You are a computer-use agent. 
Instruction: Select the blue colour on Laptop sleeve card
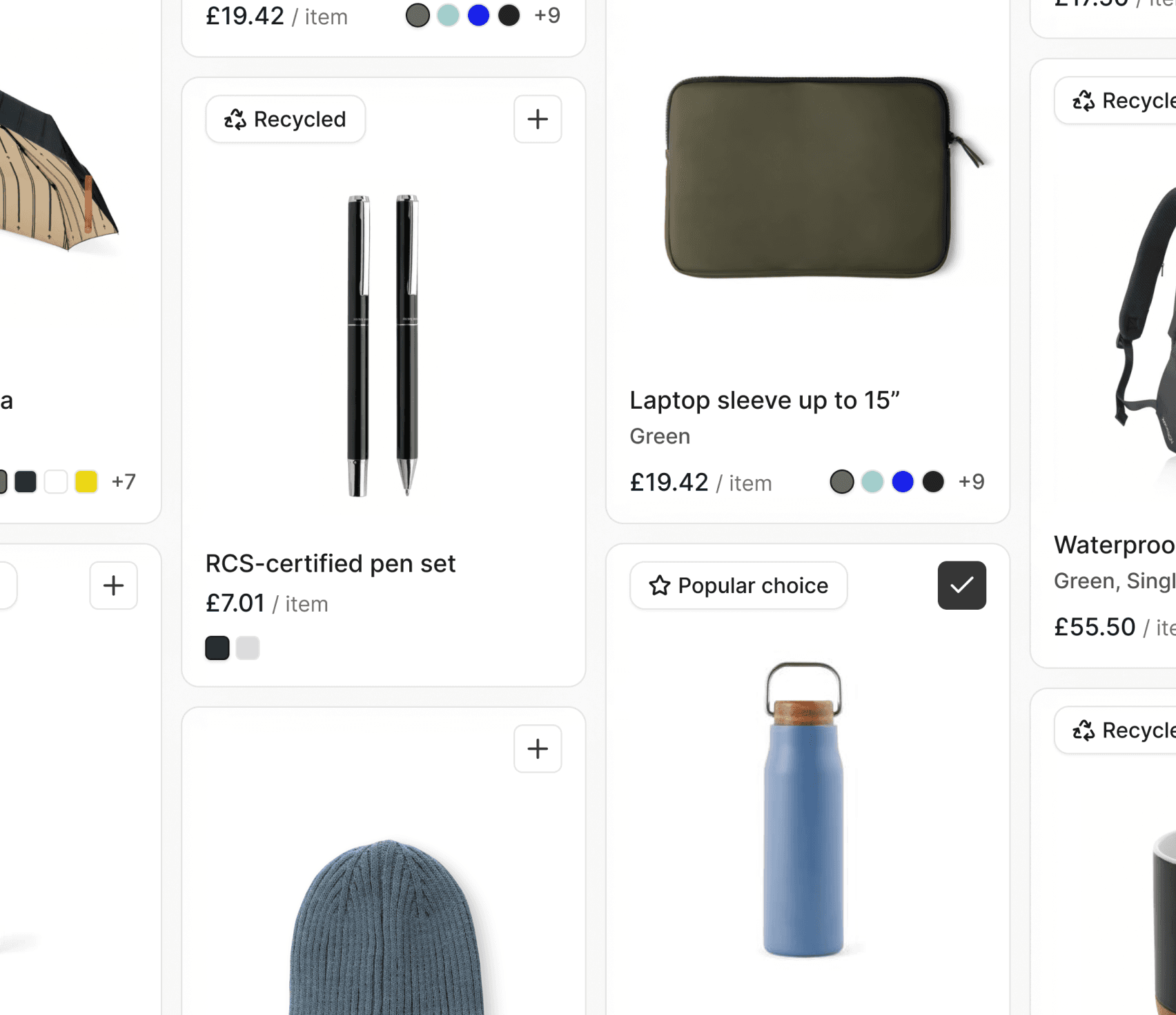[x=902, y=482]
